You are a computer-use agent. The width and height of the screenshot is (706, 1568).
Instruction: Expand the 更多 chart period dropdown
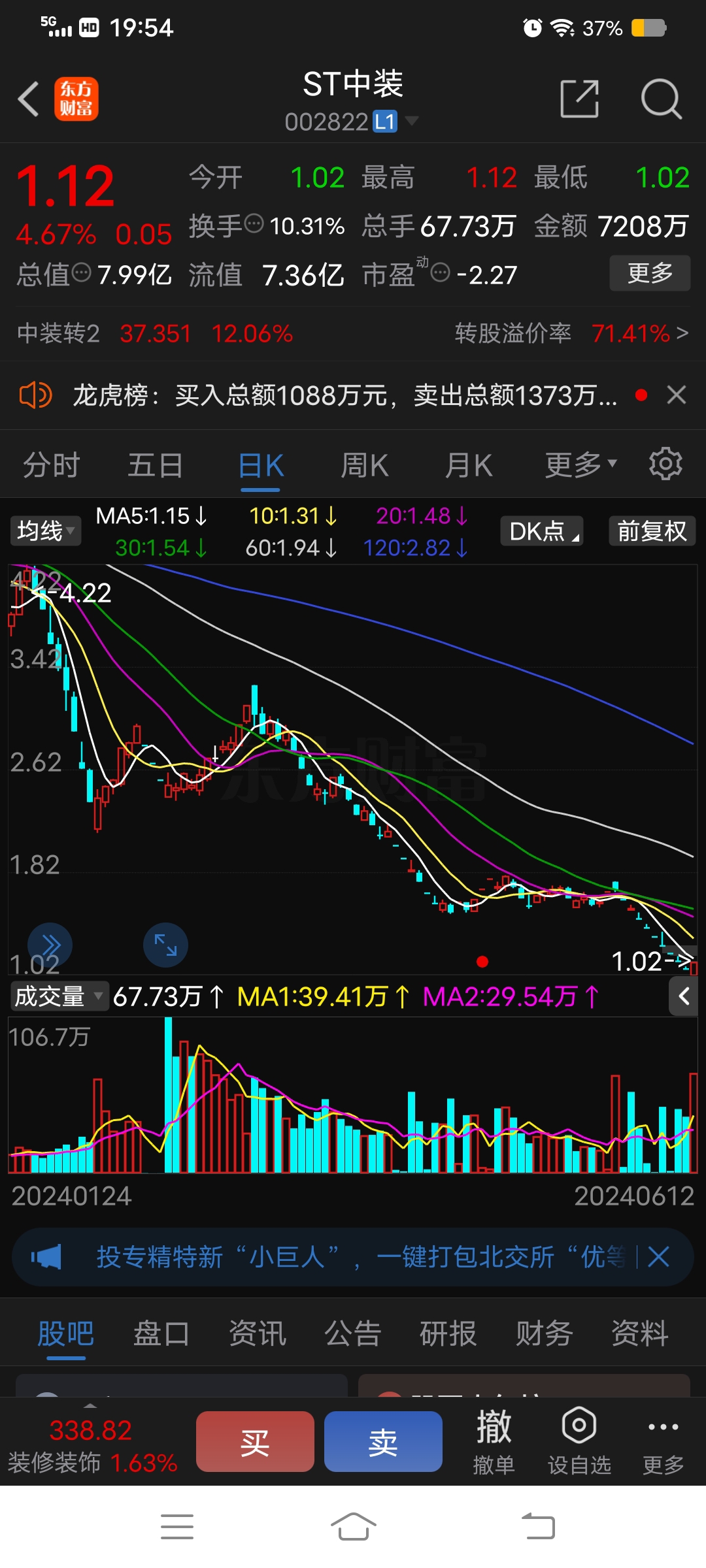coord(579,465)
